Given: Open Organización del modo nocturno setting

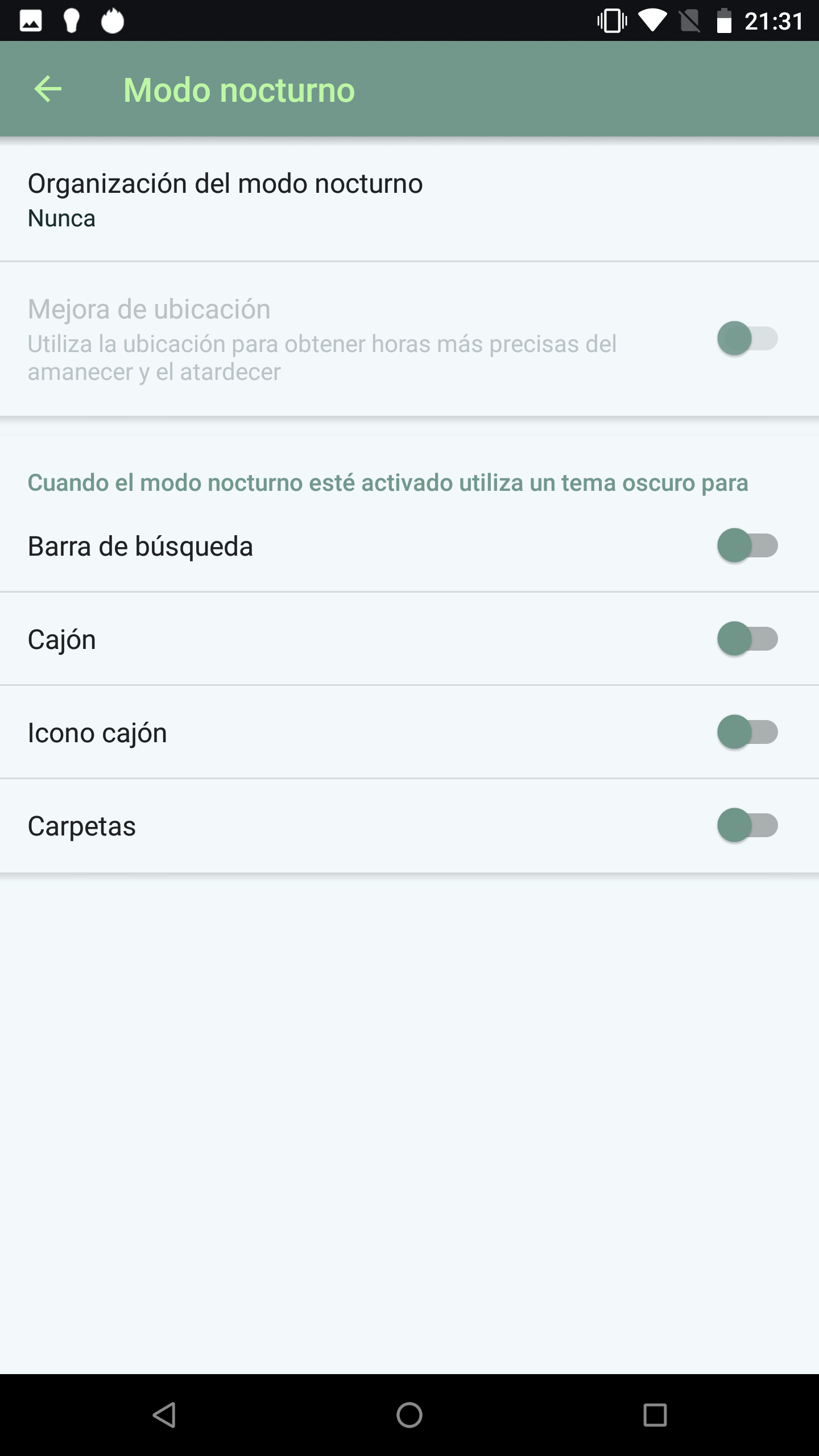Looking at the screenshot, I should tap(409, 199).
